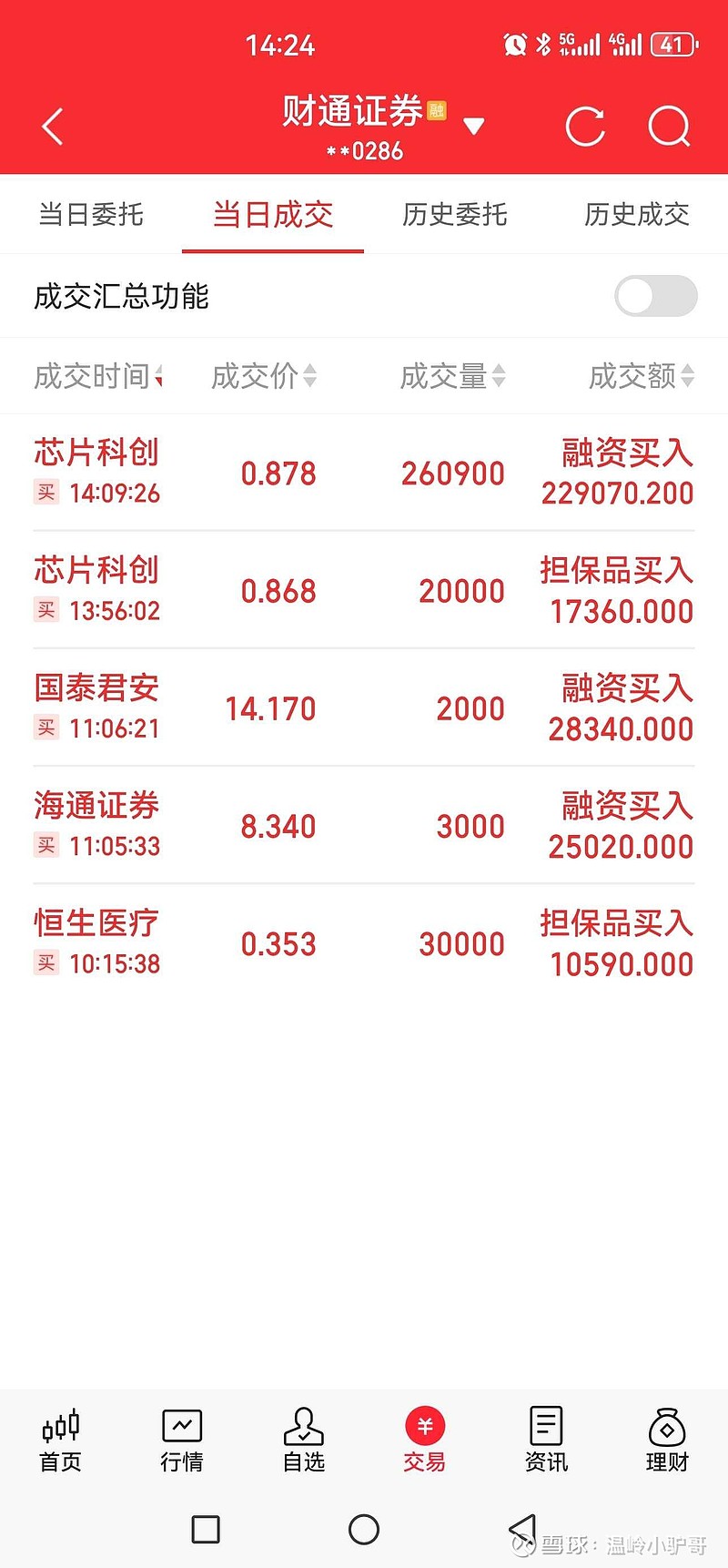Open 成交额 sort selector
The image size is (728, 1568).
click(x=639, y=376)
